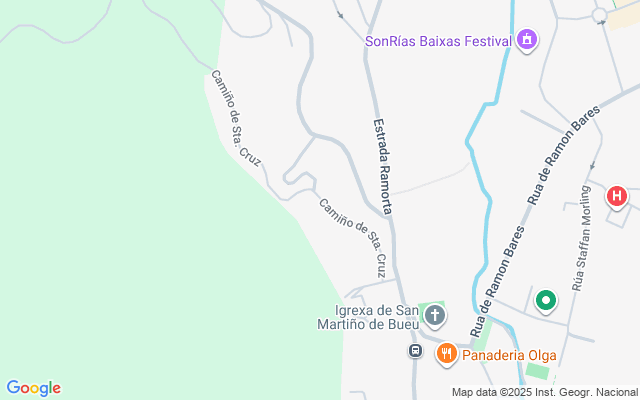Tap the red hospital marker
Image resolution: width=640 pixels, height=400 pixels.
click(x=617, y=197)
